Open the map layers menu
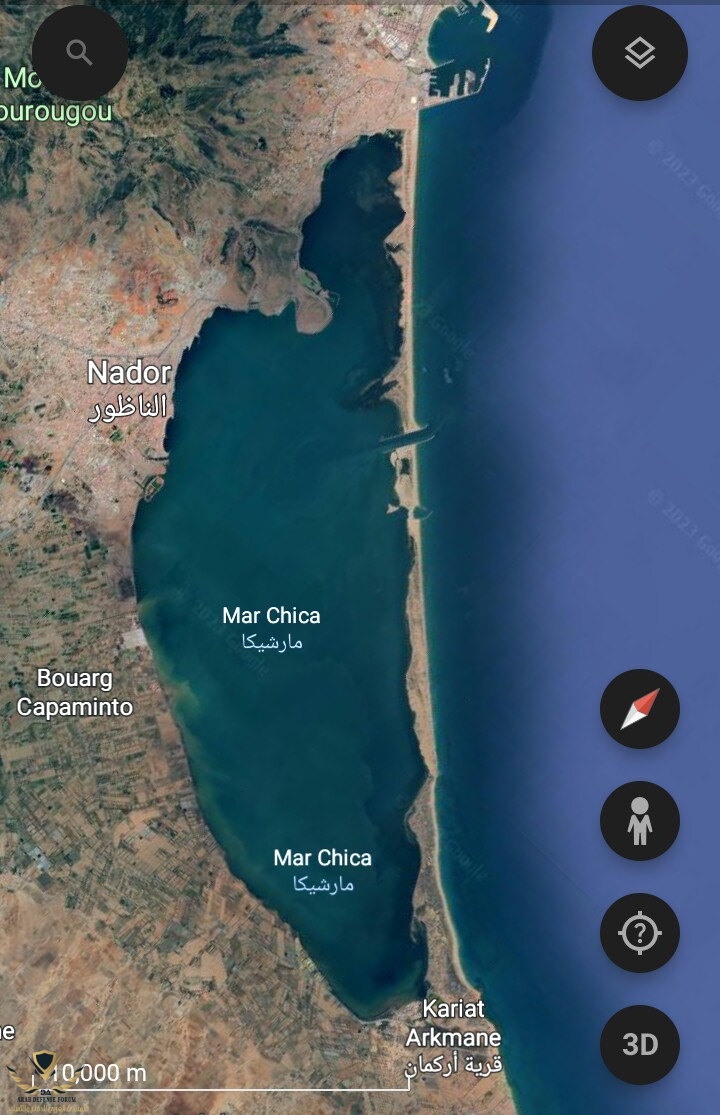The height and width of the screenshot is (1115, 720). 639,53
